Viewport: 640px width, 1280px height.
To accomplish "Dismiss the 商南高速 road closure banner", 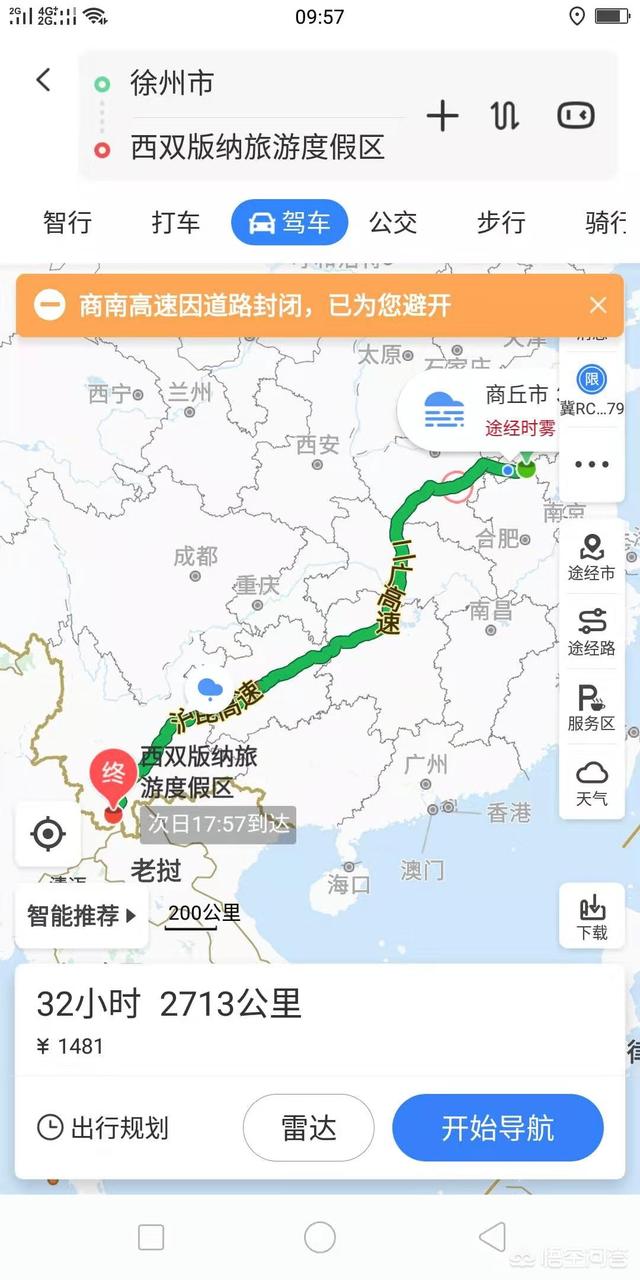I will tap(598, 305).
